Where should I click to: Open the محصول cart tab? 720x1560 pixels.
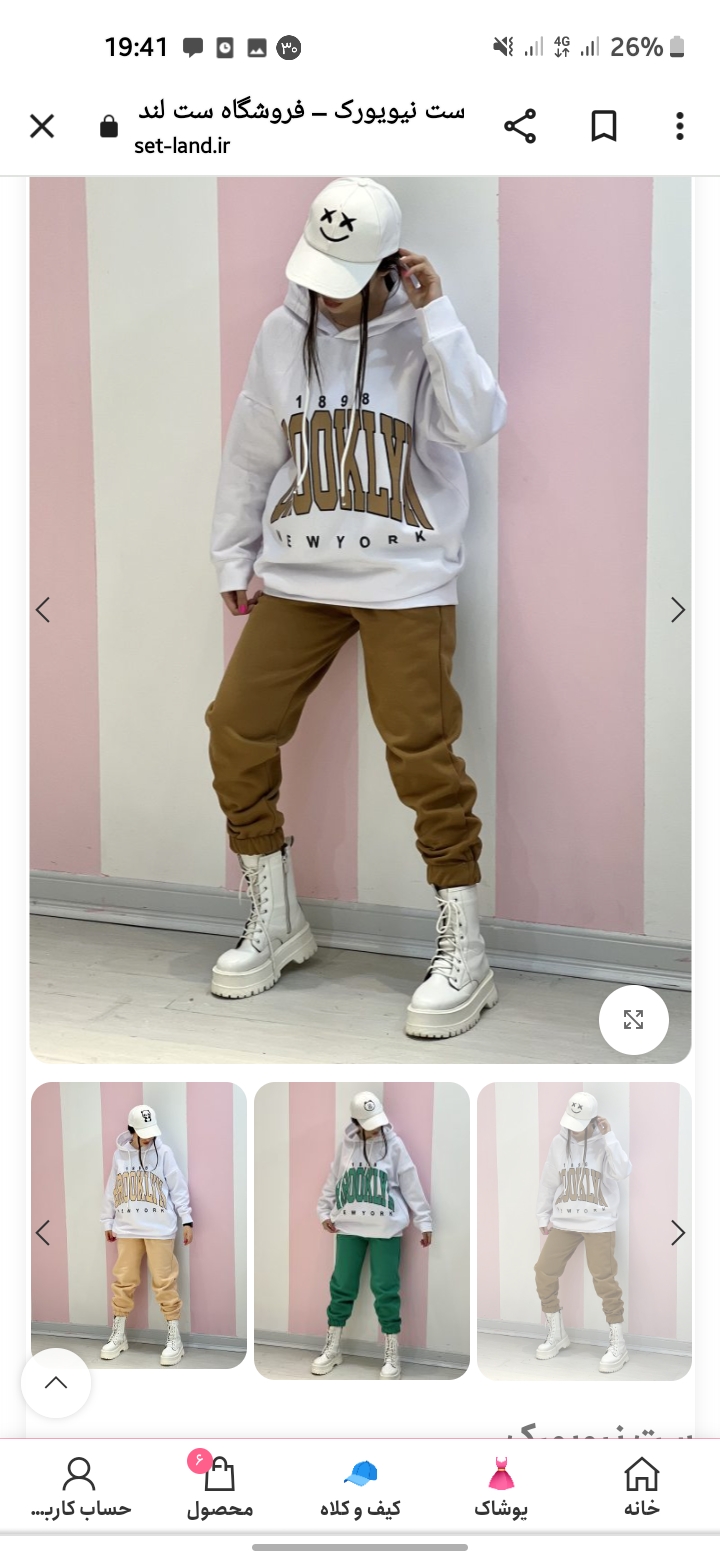click(x=219, y=1487)
